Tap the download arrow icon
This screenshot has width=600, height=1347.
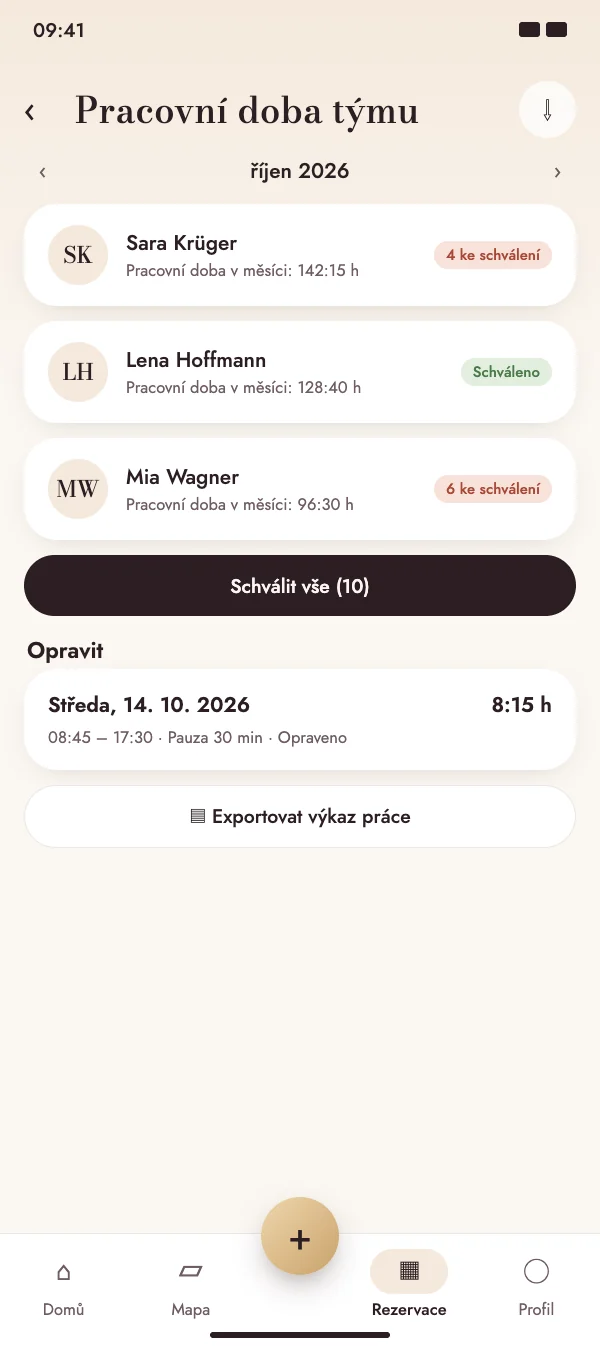(547, 110)
